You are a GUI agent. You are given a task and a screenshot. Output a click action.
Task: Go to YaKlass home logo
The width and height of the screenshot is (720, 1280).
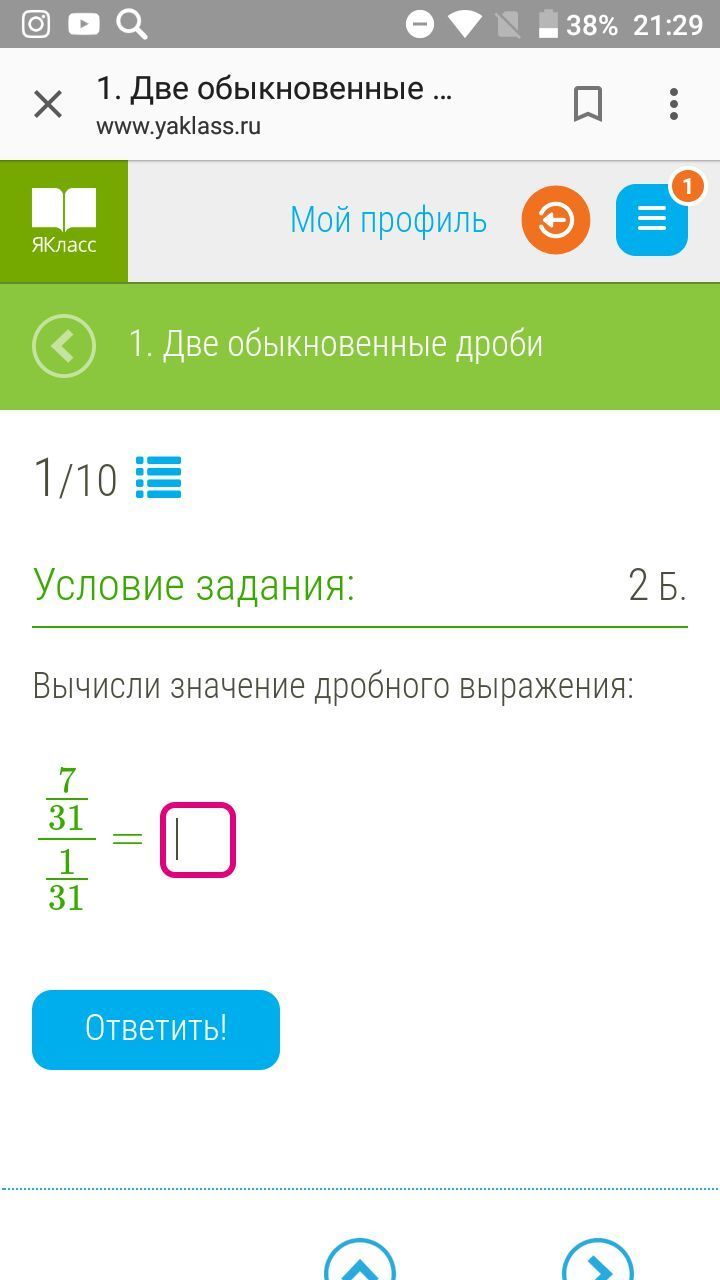(x=64, y=221)
